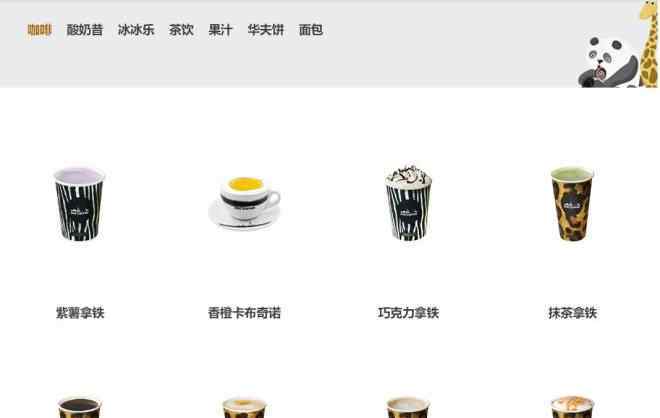Select the 咖啡 category tab

[39, 30]
